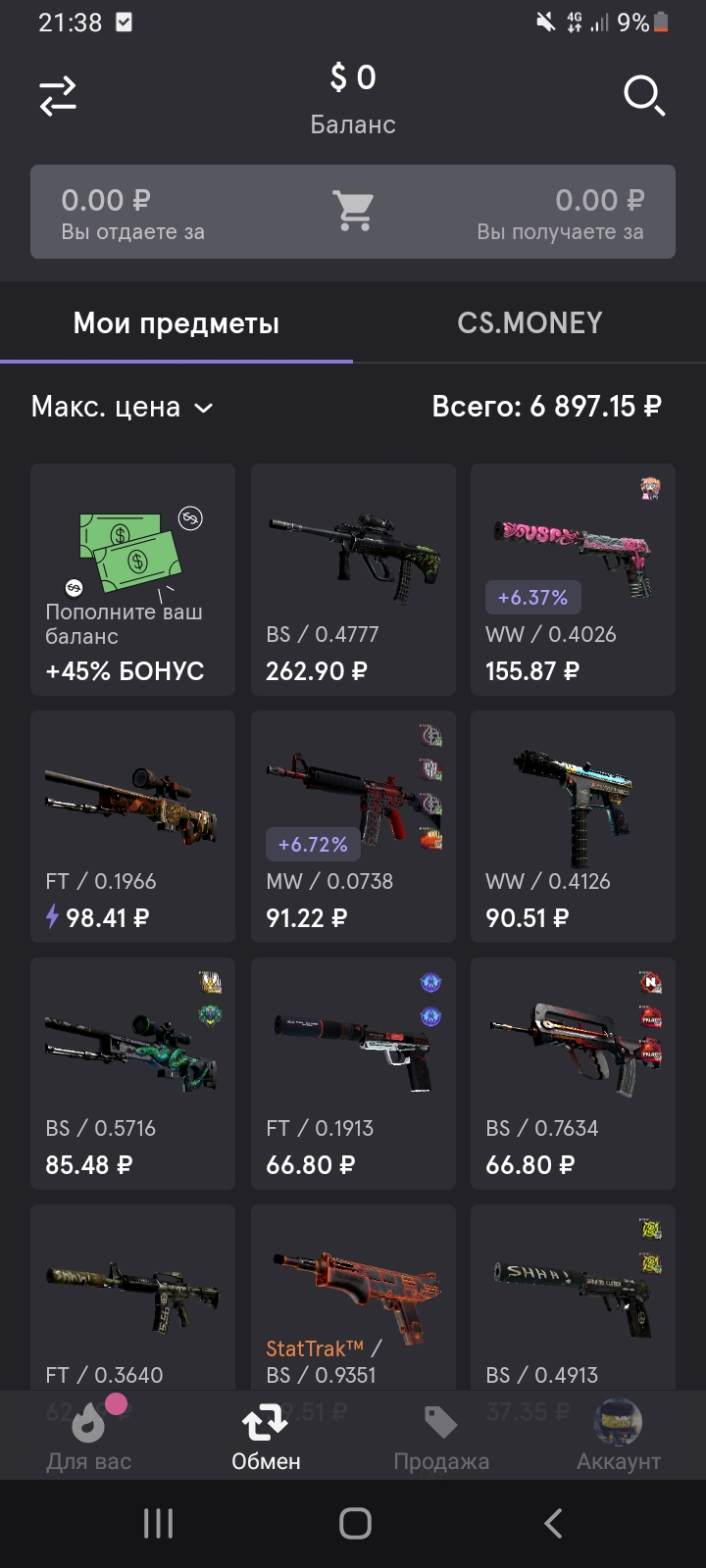Open the Аккаунт tab
This screenshot has height=1568, width=706.
coord(618,1436)
